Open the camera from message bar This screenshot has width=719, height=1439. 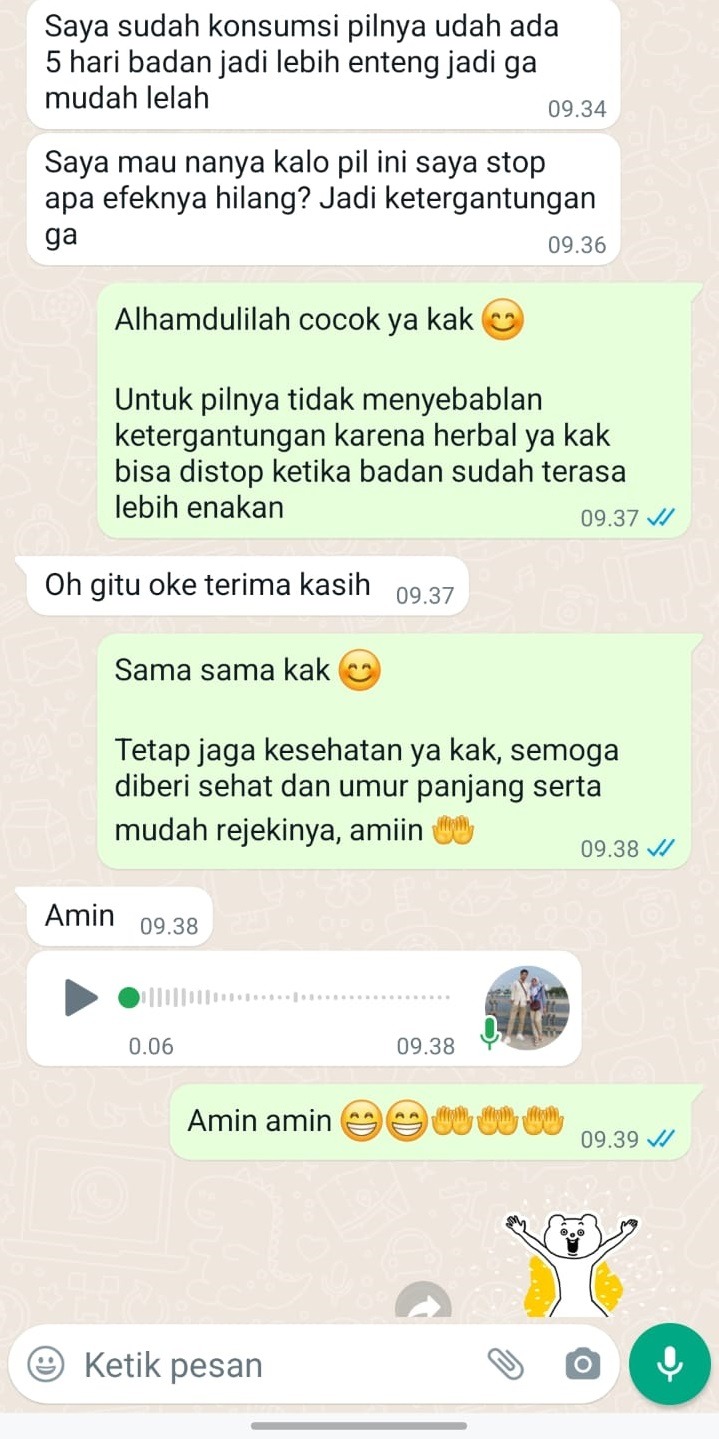582,1364
